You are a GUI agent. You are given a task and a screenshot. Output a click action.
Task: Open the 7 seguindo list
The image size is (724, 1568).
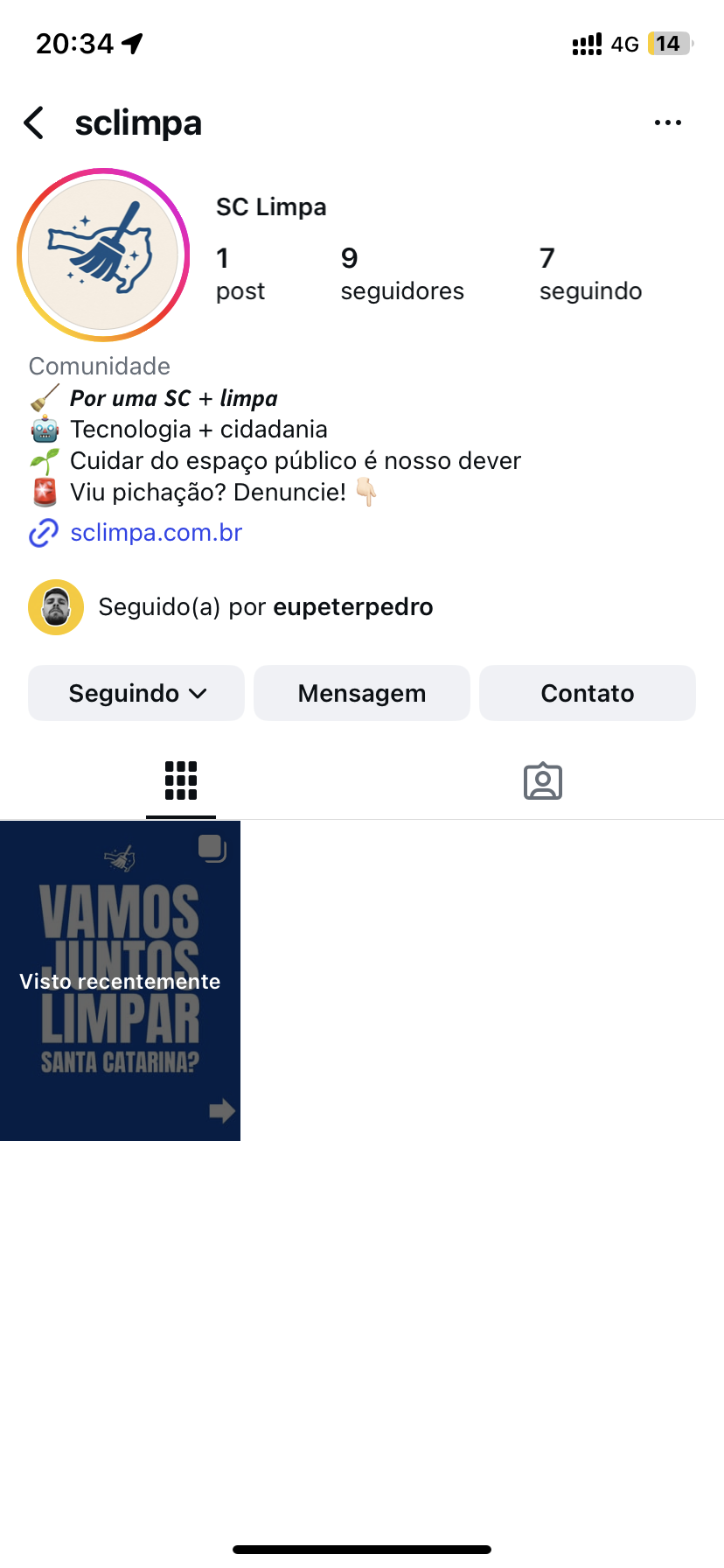pyautogui.click(x=590, y=274)
